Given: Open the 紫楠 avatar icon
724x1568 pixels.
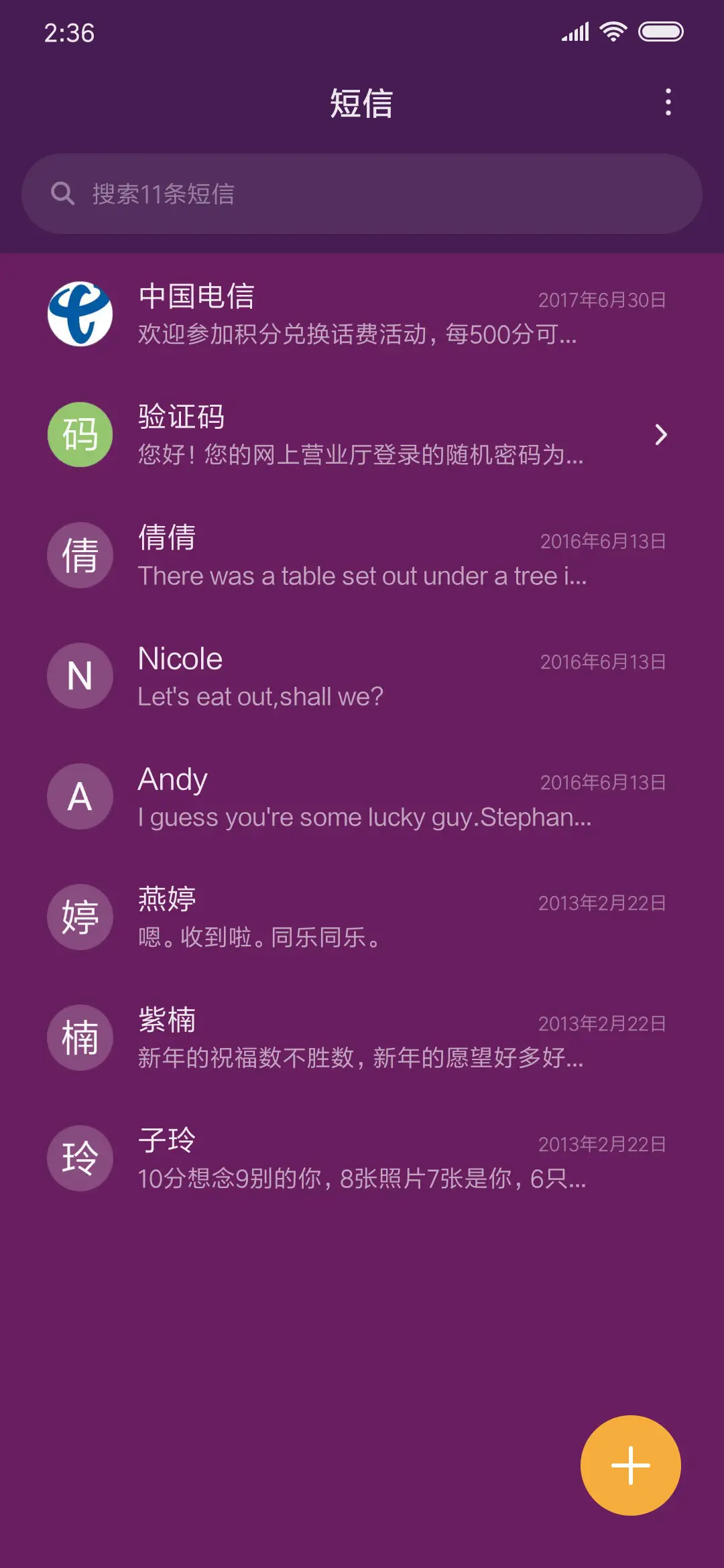Looking at the screenshot, I should (80, 1038).
